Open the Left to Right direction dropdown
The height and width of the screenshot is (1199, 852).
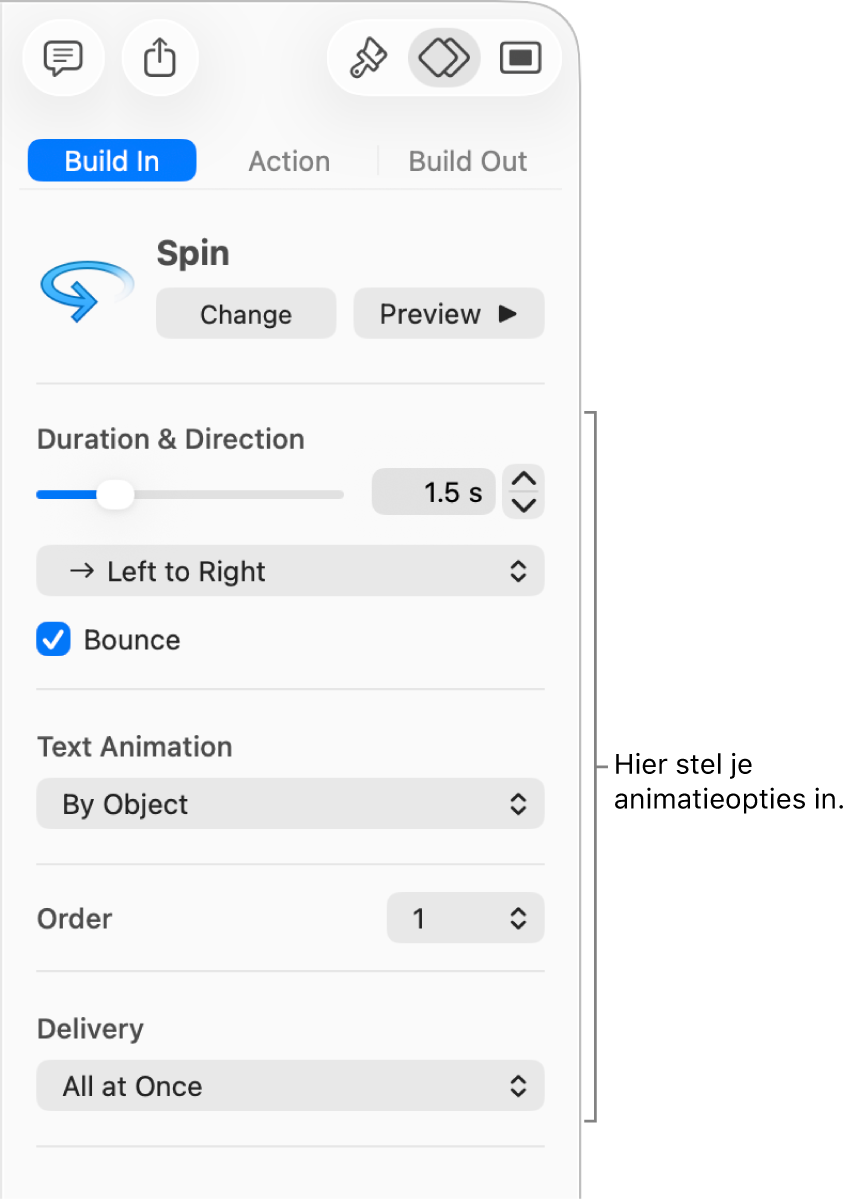[x=290, y=571]
